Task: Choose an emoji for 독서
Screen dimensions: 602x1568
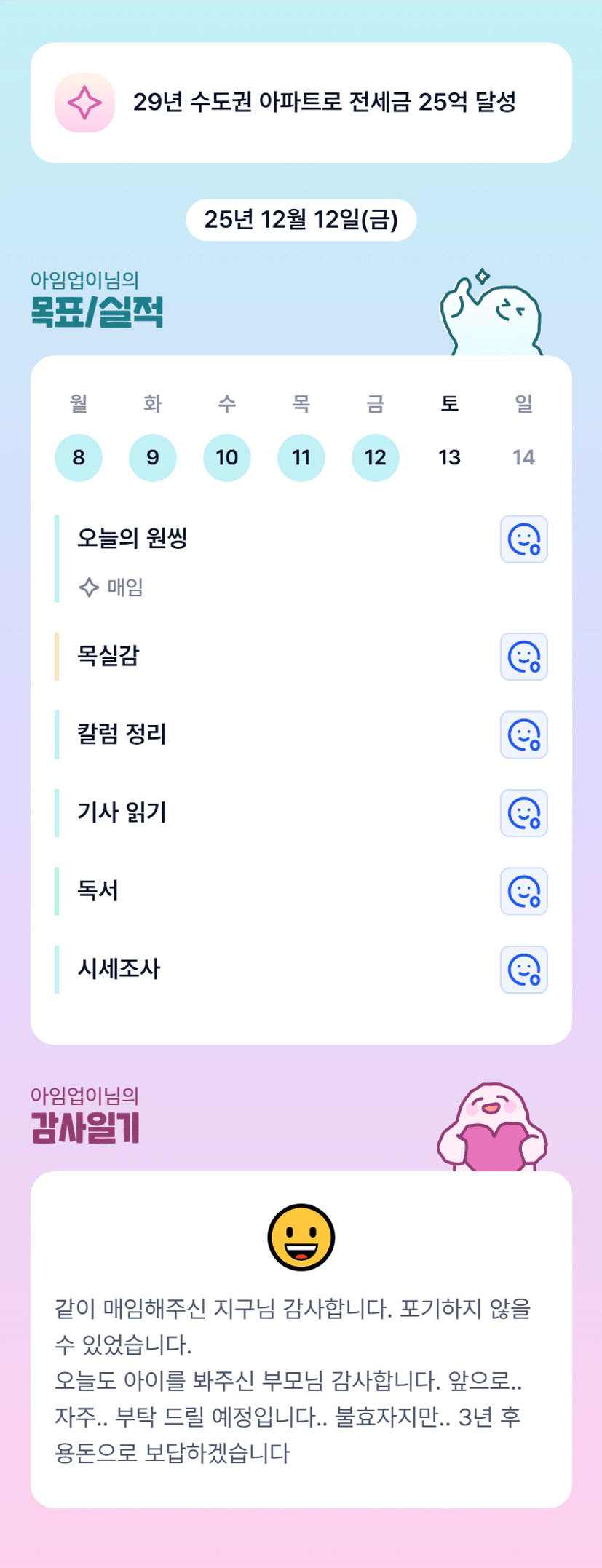Action: [523, 891]
